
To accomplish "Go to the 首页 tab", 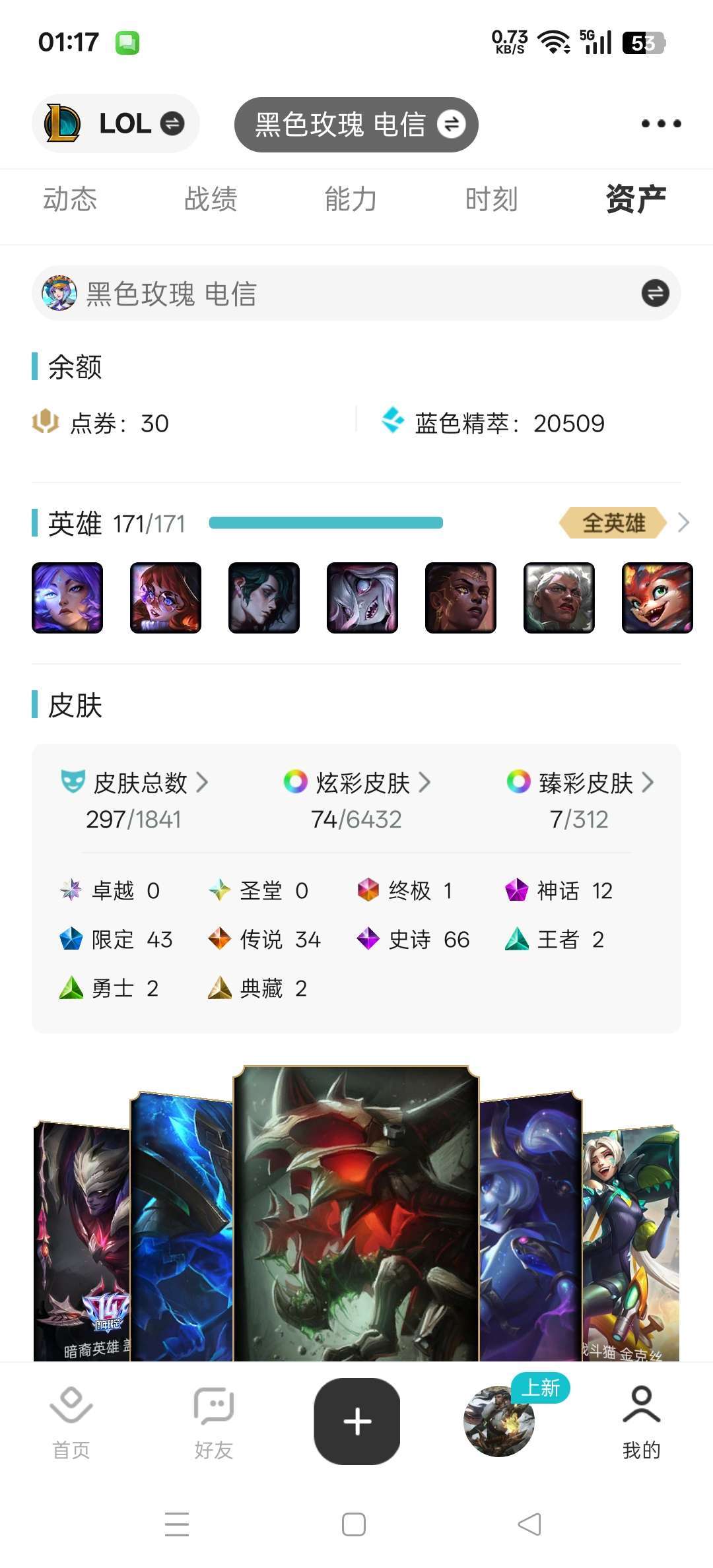I will click(71, 1423).
